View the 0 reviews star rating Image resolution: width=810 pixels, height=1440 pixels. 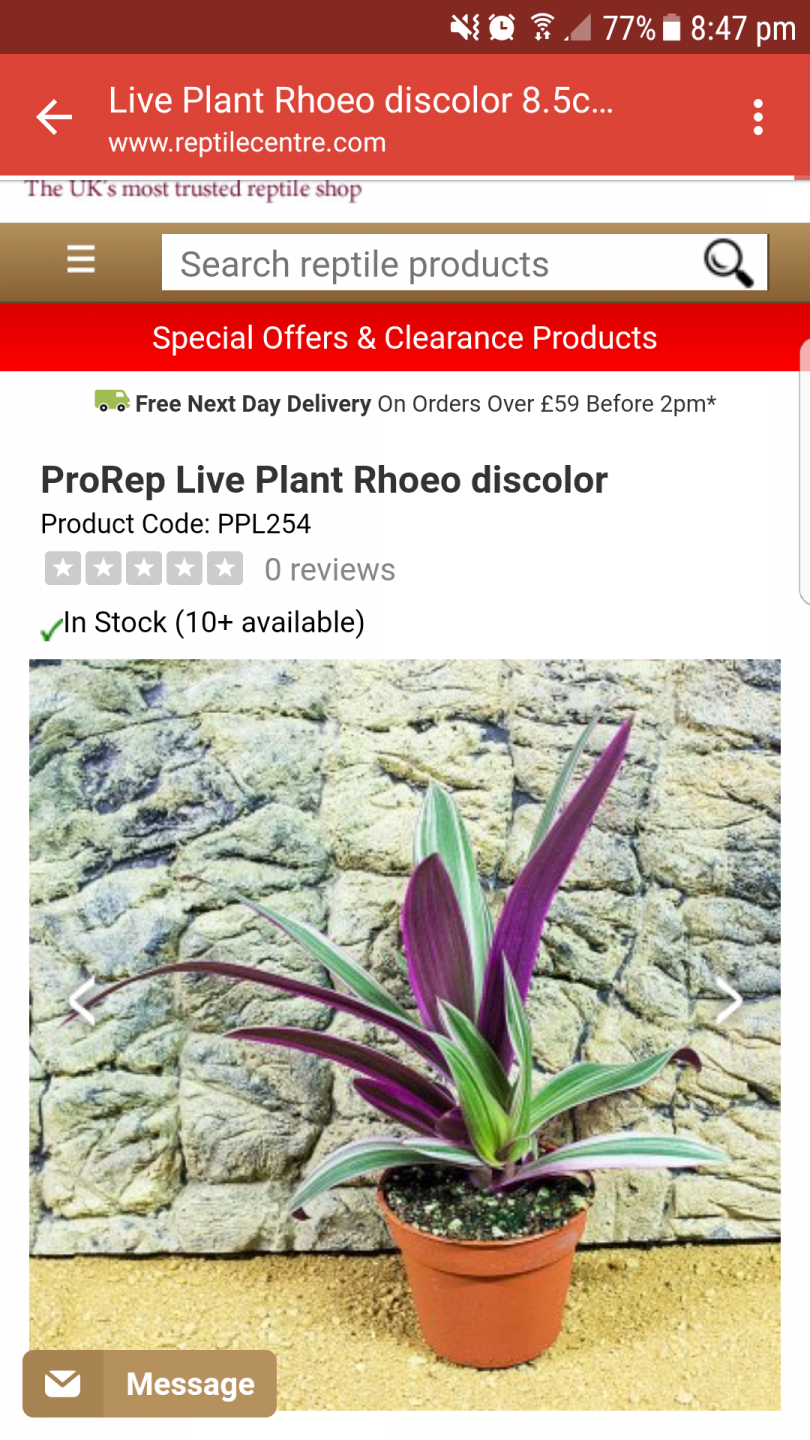click(144, 569)
